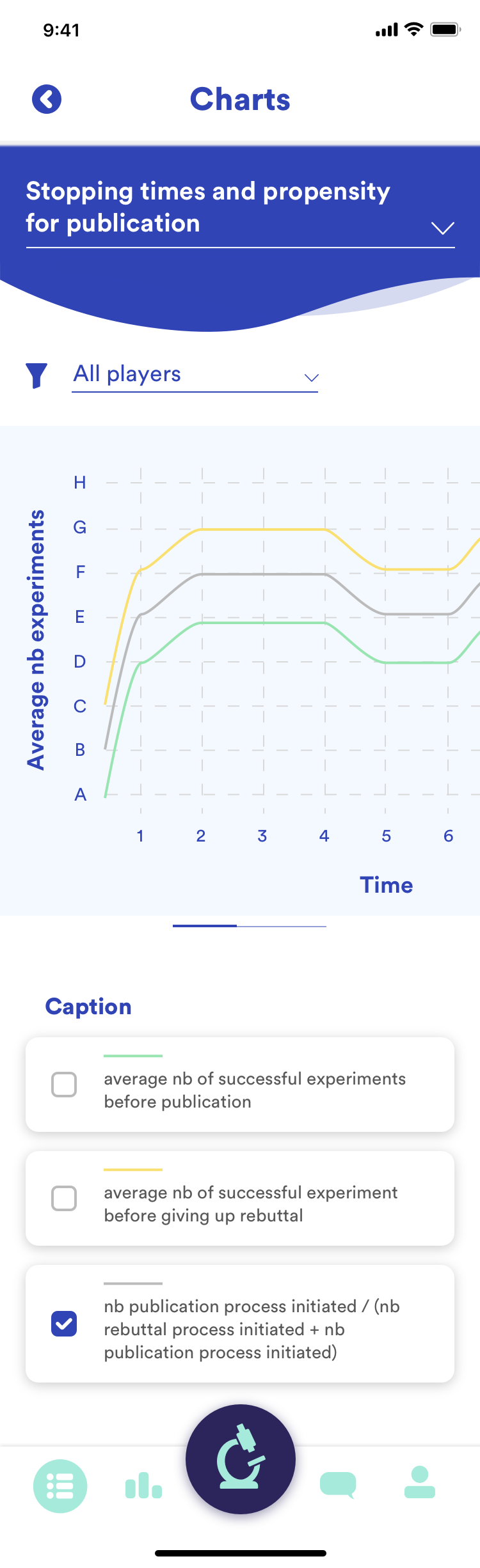Switch to the profile tab

[420, 1484]
